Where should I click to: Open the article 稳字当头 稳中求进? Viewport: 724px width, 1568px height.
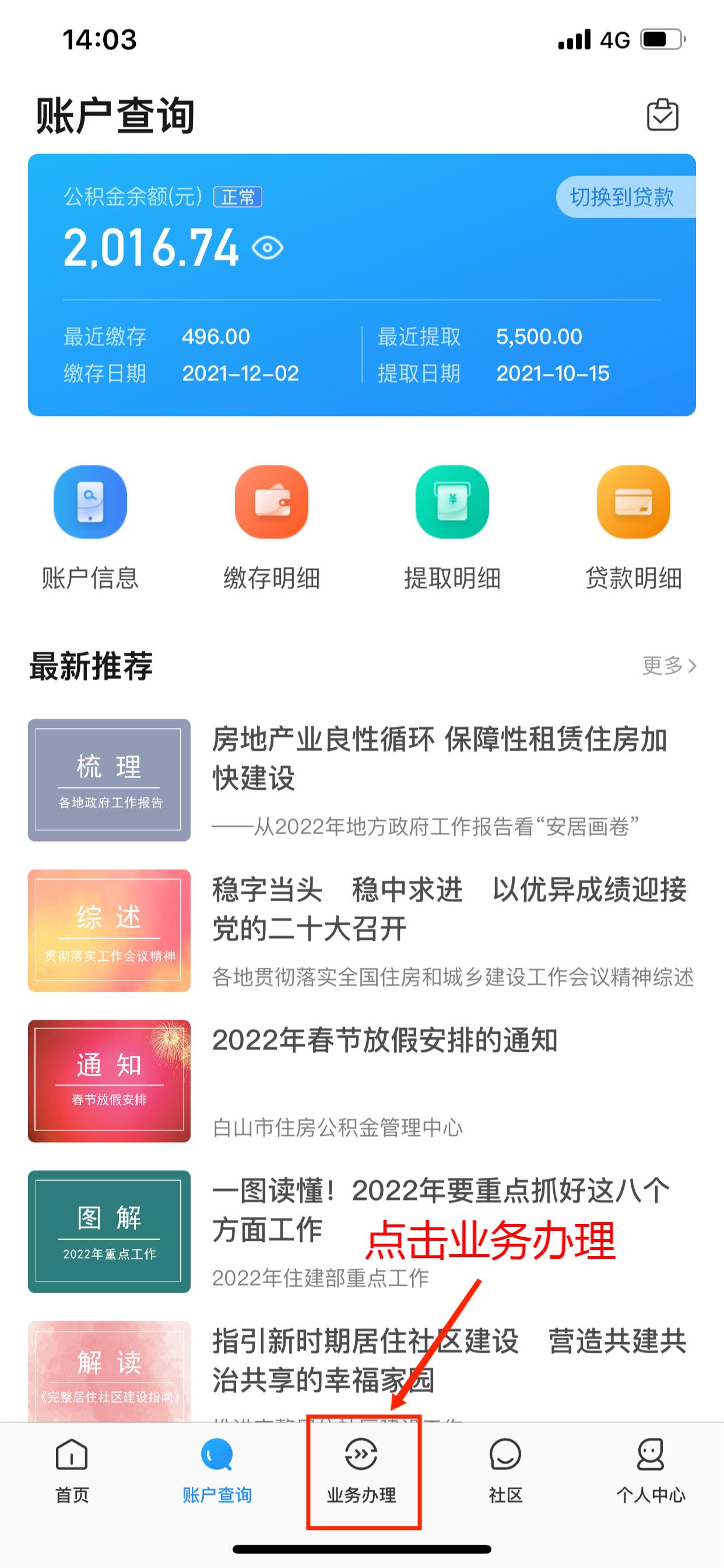tap(362, 930)
